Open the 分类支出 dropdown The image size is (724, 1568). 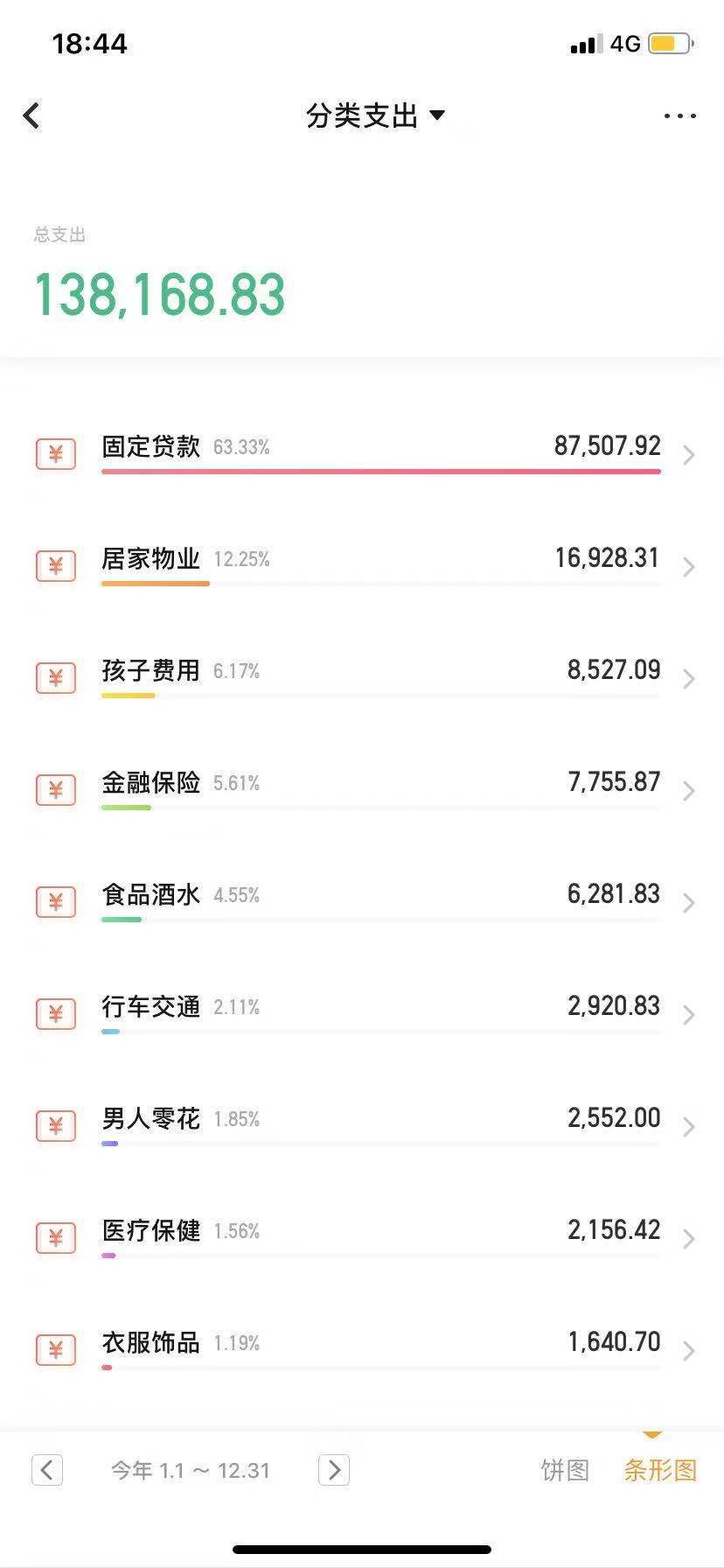pos(375,115)
